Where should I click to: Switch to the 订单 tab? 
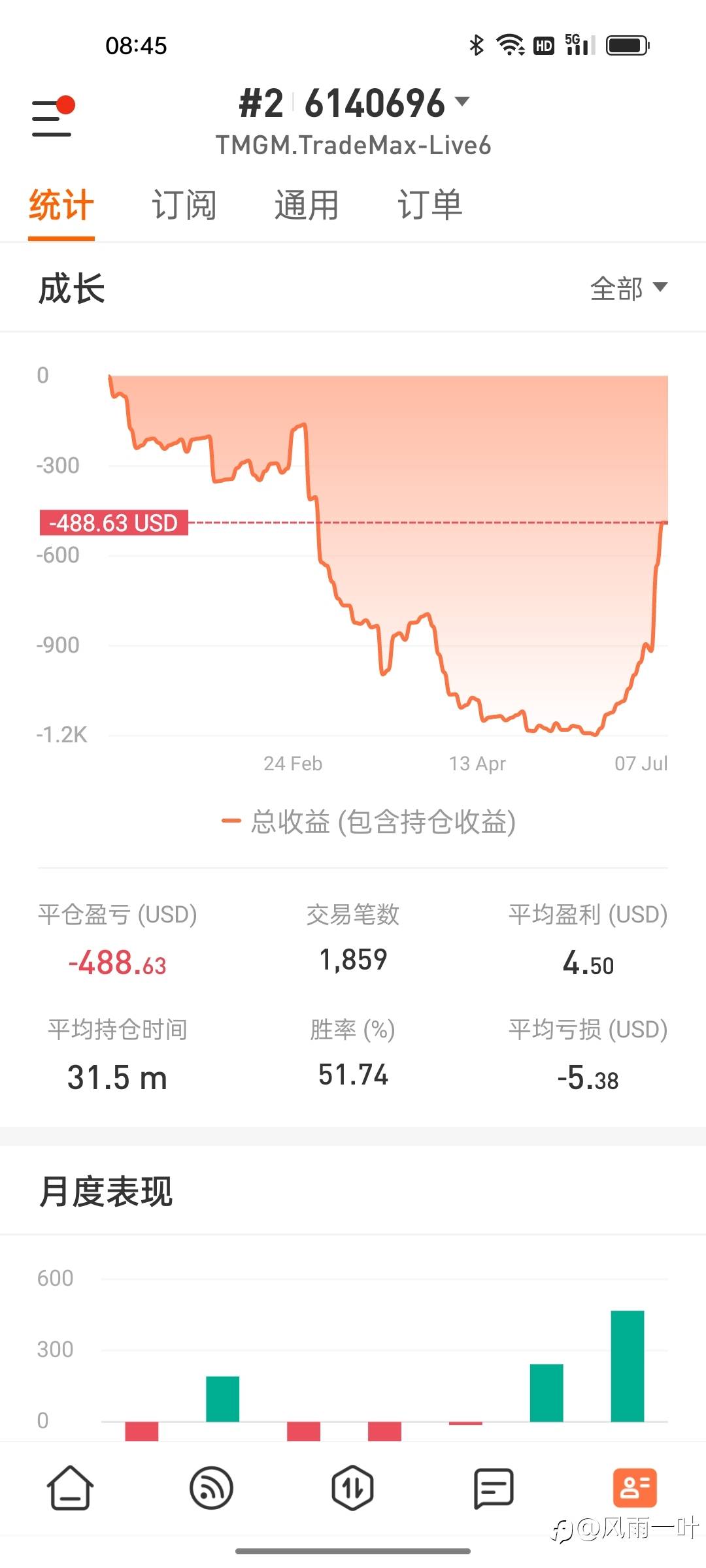click(429, 205)
